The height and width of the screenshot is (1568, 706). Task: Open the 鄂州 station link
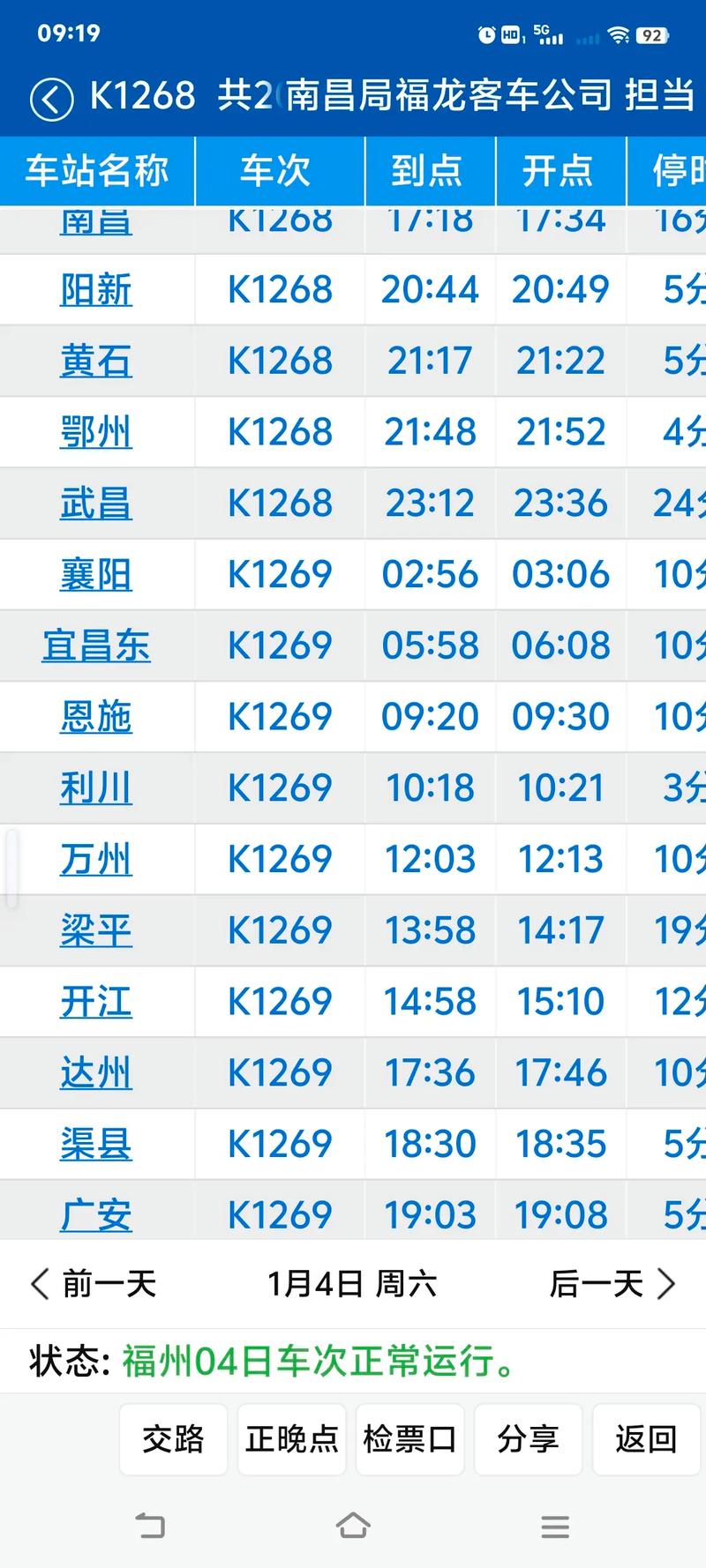[96, 432]
